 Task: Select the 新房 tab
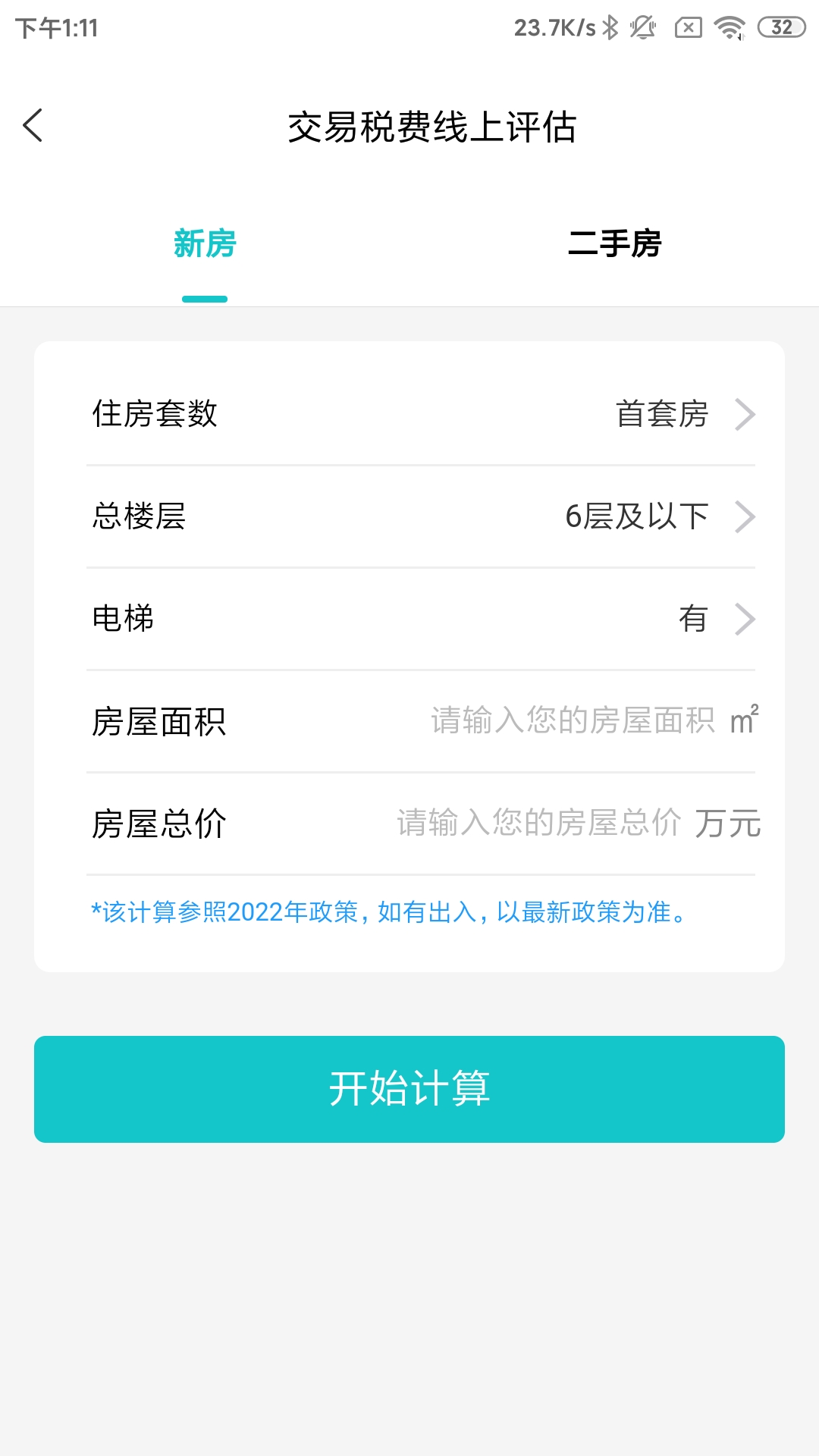tap(205, 244)
